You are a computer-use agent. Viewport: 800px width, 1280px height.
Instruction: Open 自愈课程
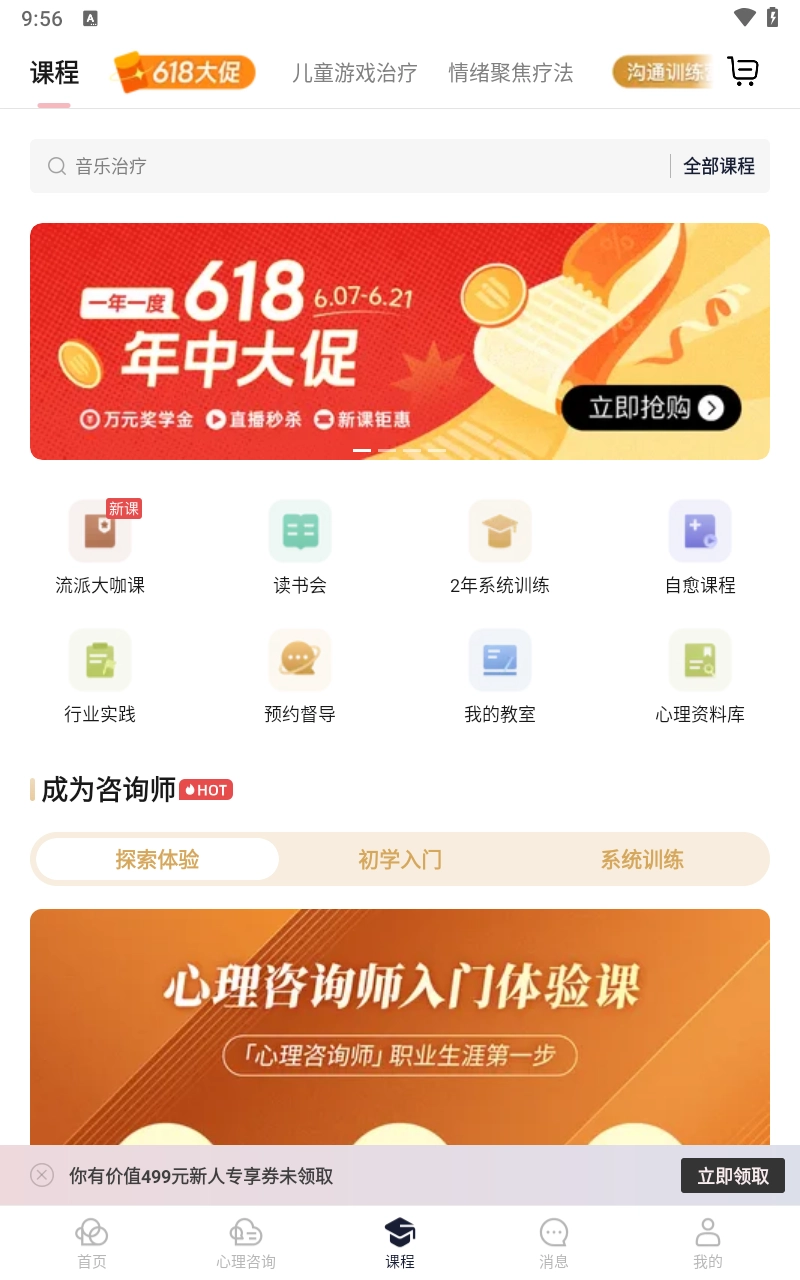click(x=700, y=547)
